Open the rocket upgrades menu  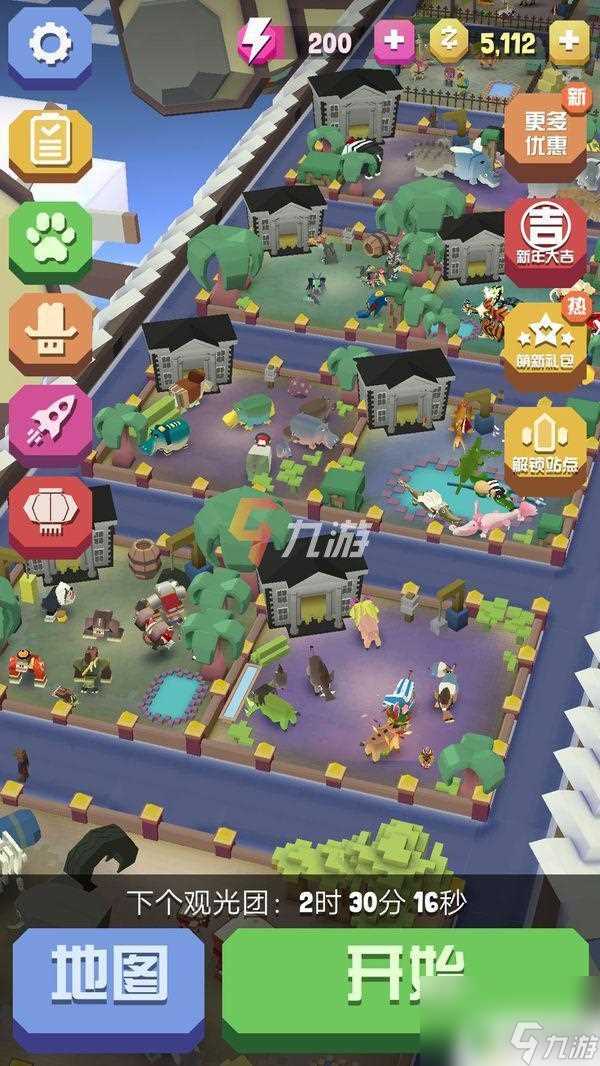pyautogui.click(x=49, y=426)
